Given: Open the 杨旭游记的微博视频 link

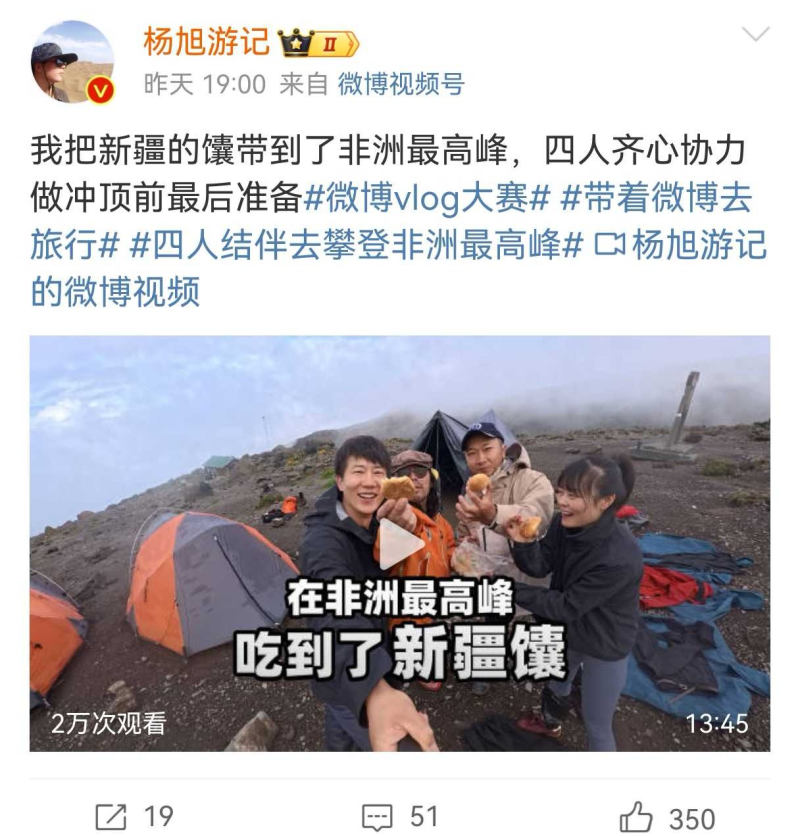Looking at the screenshot, I should tap(680, 245).
